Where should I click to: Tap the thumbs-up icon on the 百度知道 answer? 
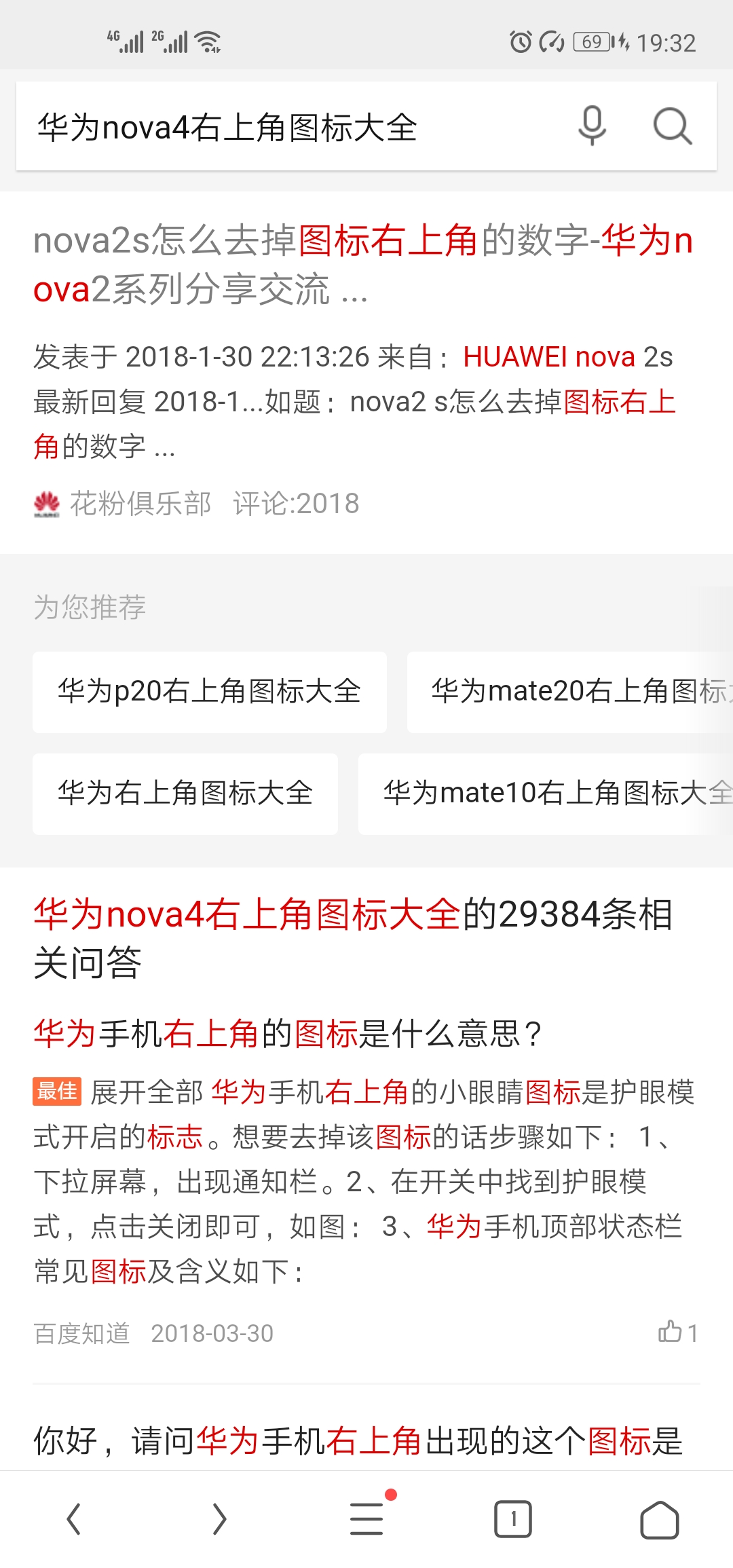pos(670,1332)
